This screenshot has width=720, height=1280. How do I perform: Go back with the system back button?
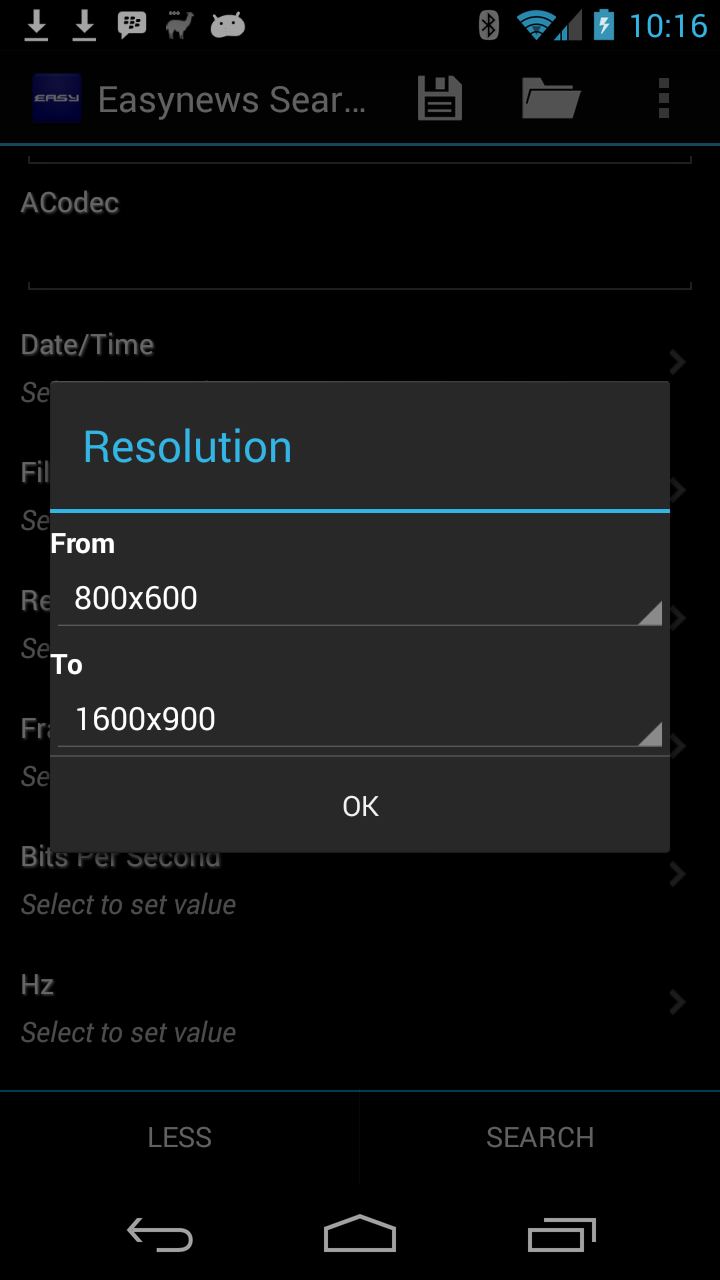[x=160, y=1234]
